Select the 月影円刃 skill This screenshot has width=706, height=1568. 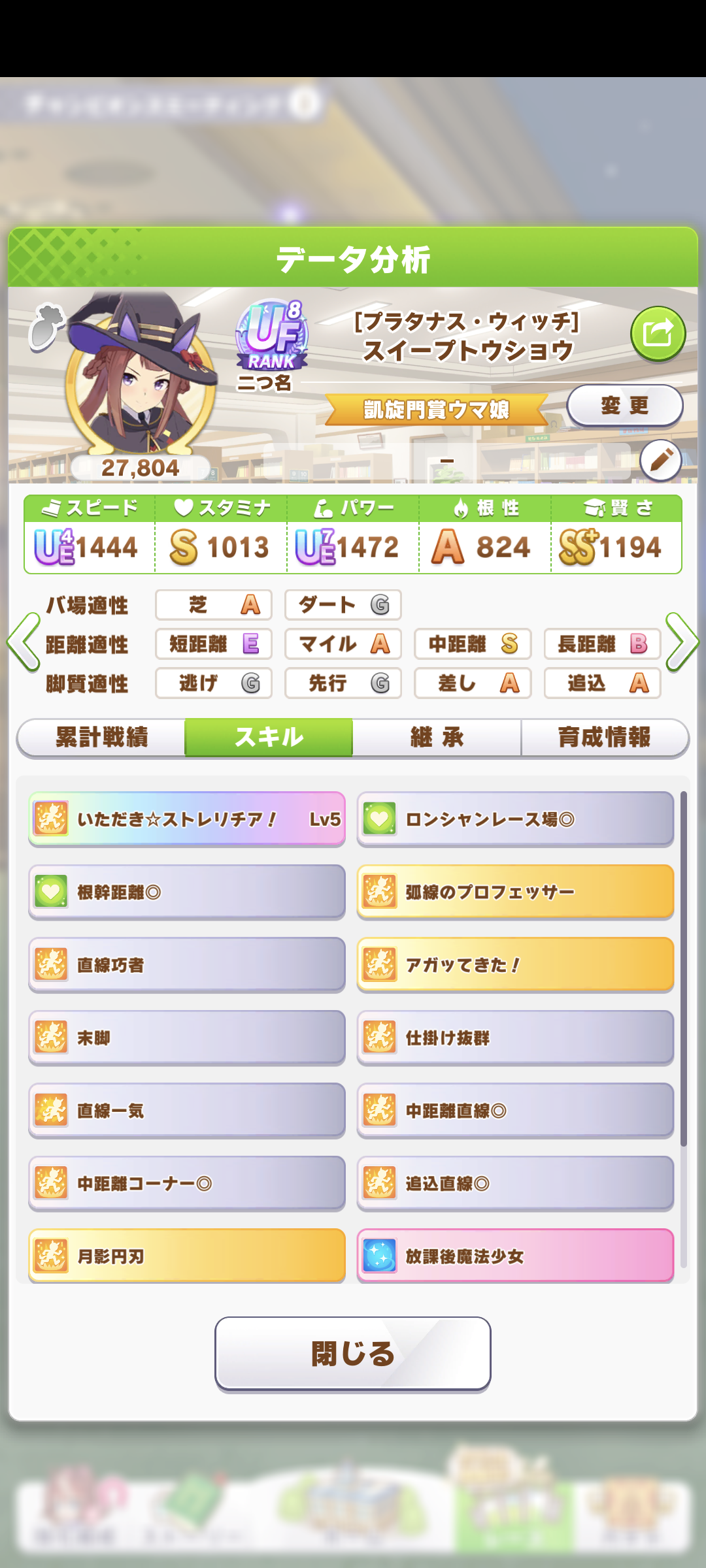187,1256
